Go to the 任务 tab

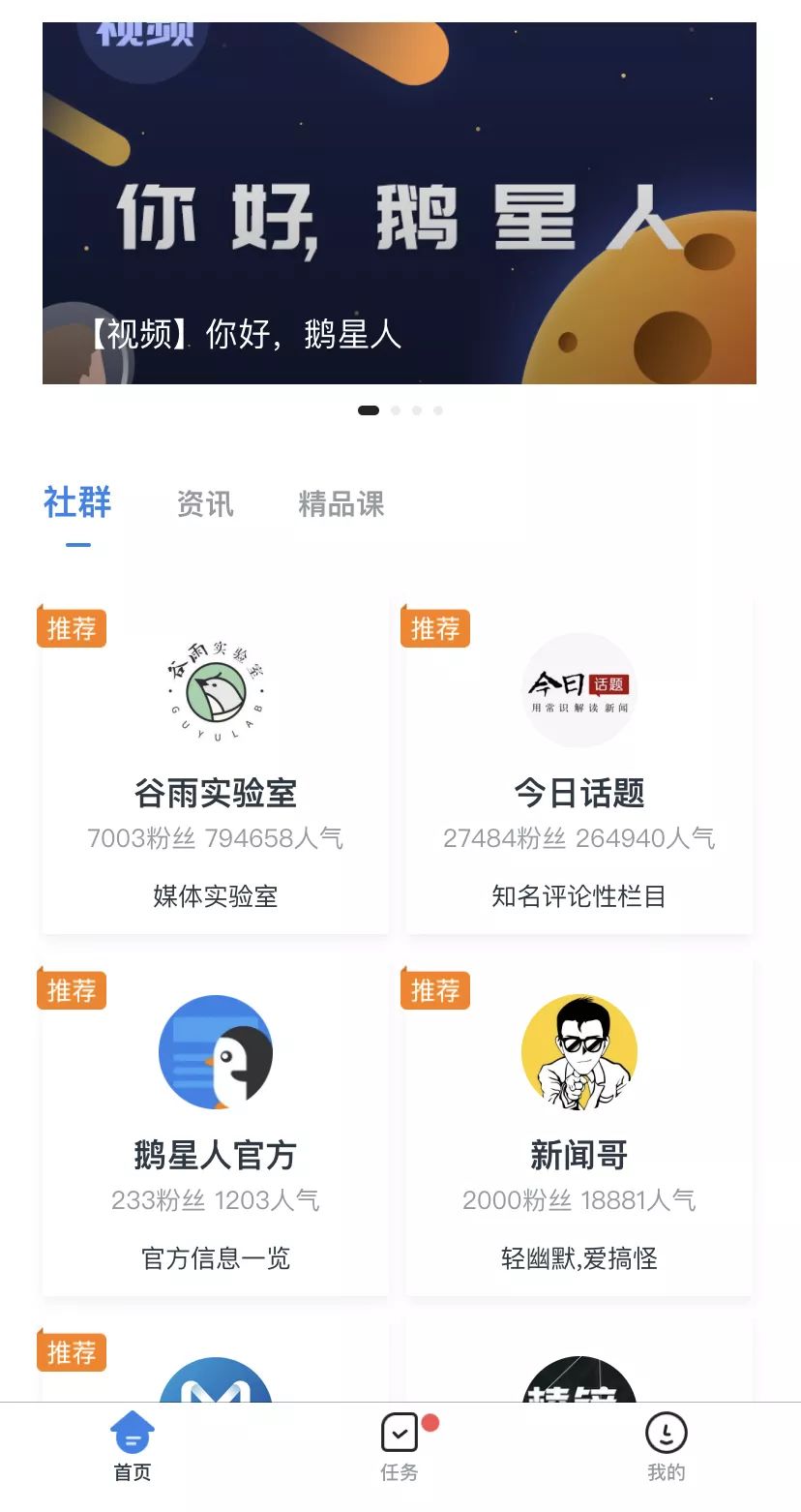[400, 1447]
